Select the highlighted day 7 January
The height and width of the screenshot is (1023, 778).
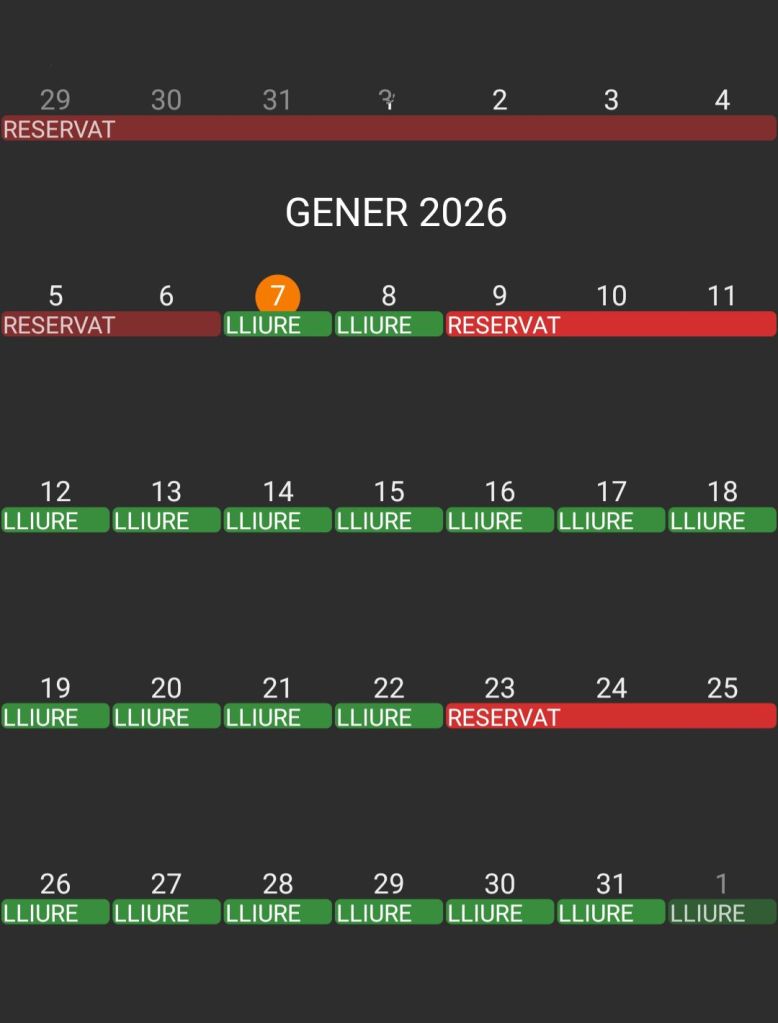click(x=277, y=296)
